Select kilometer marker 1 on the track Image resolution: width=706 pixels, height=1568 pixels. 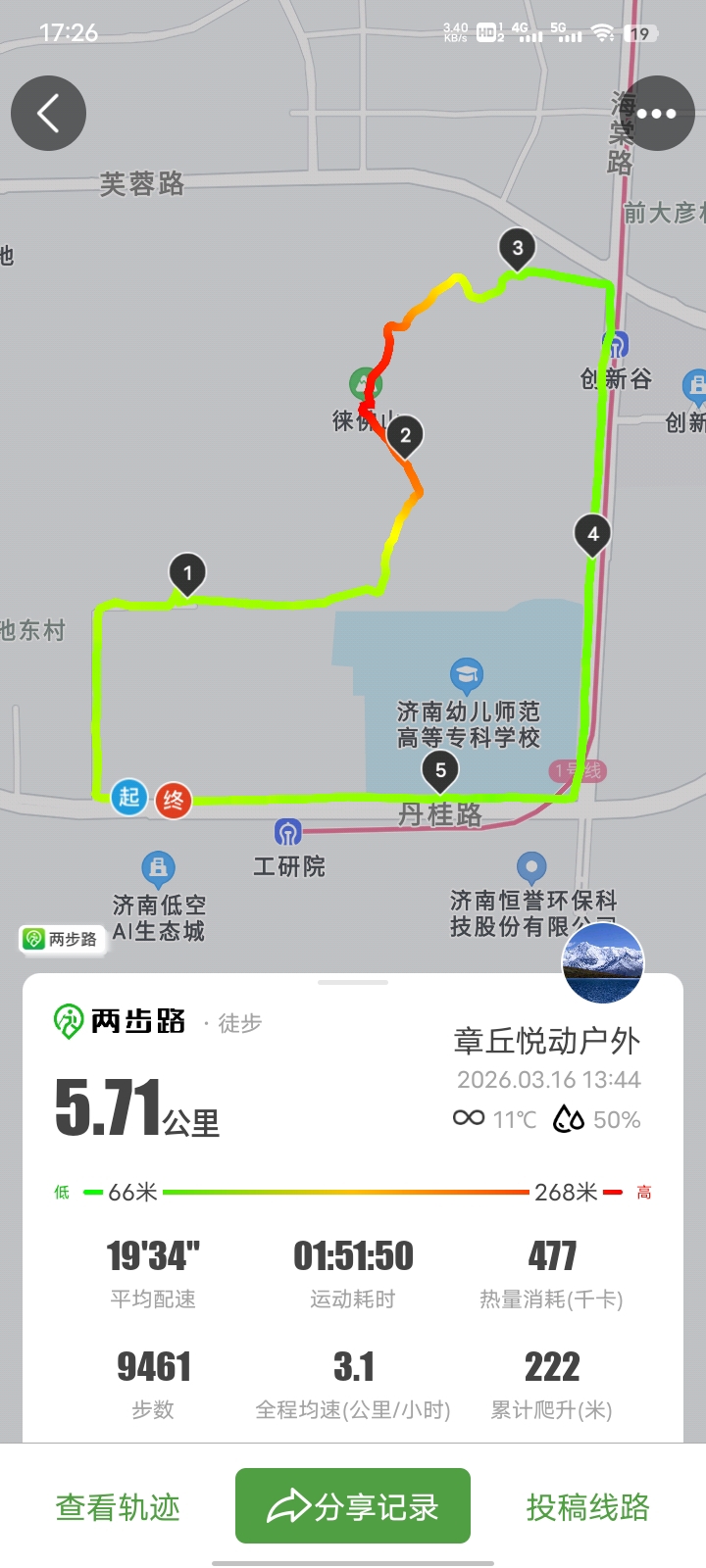(187, 573)
